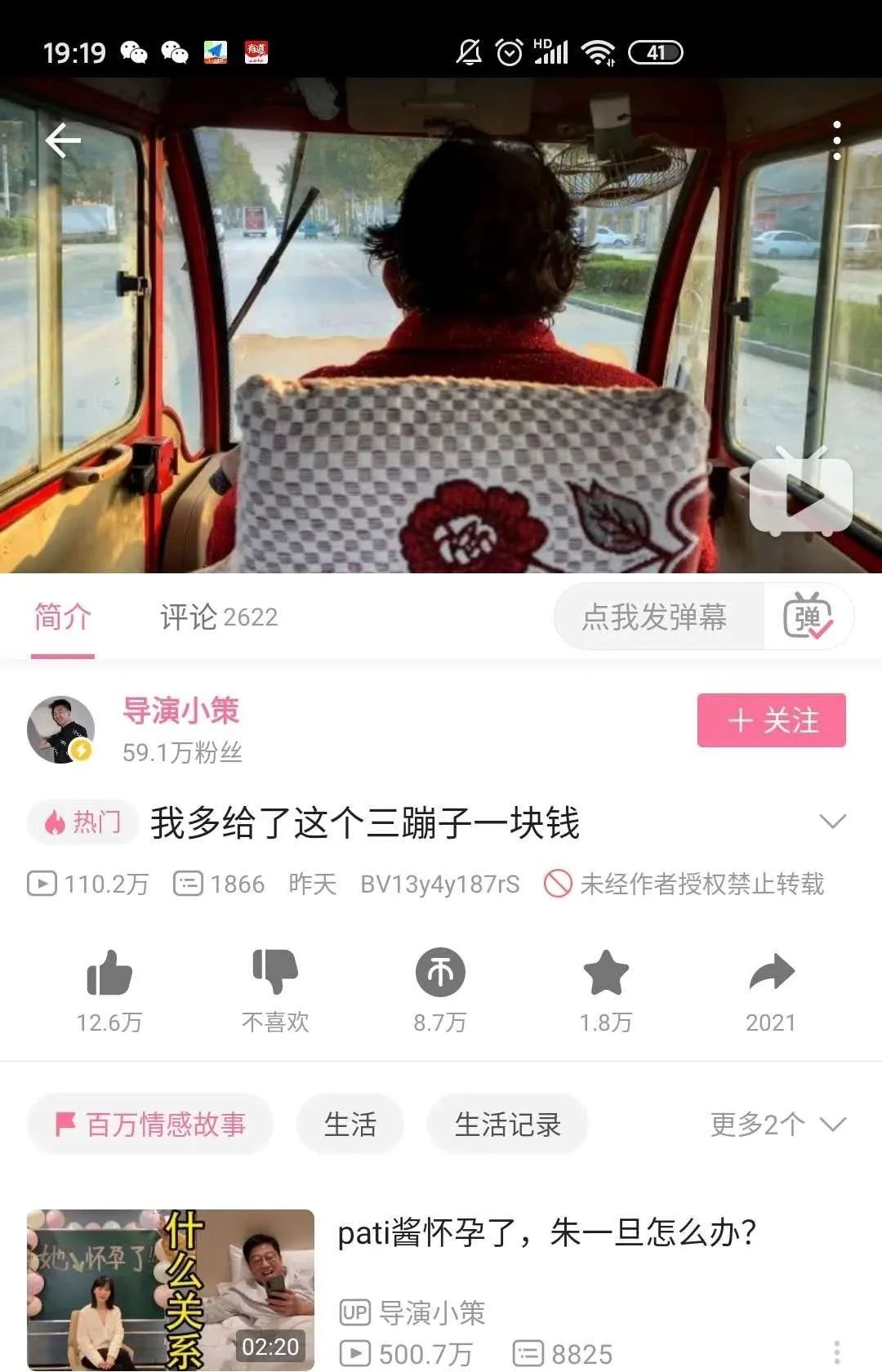Select the 简介 tab

click(x=63, y=617)
